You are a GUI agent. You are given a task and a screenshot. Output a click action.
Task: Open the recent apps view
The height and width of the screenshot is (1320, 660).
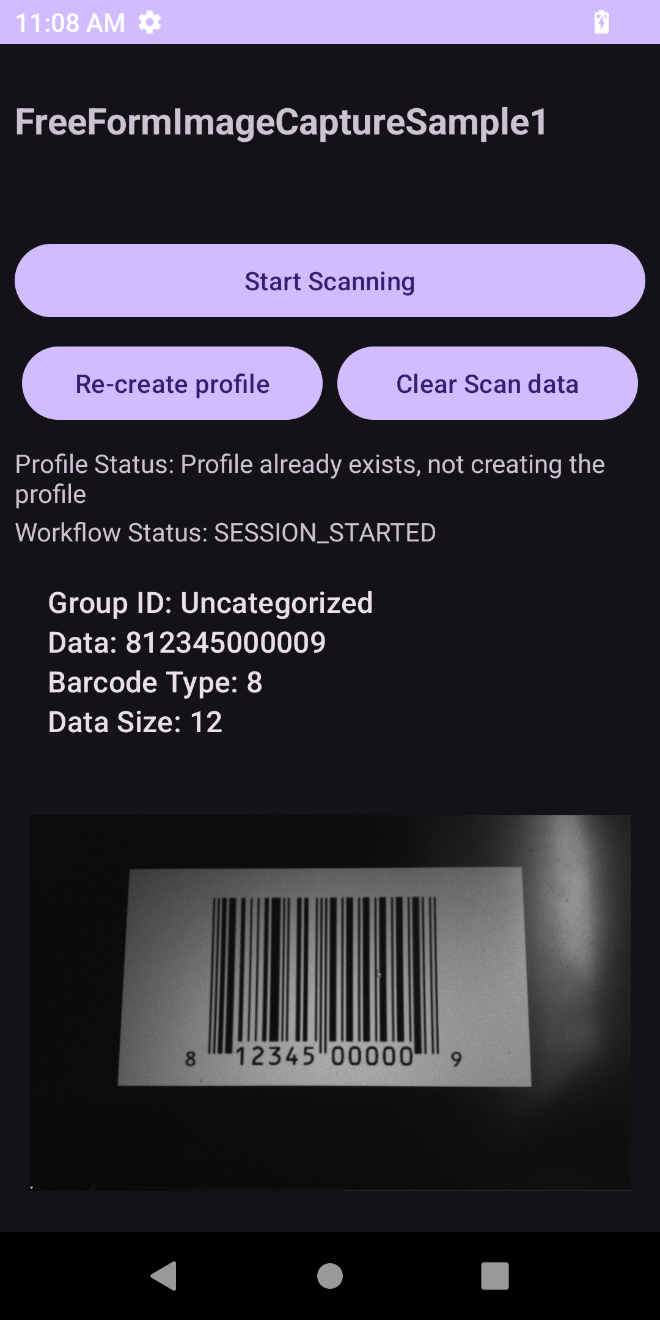tap(494, 1275)
